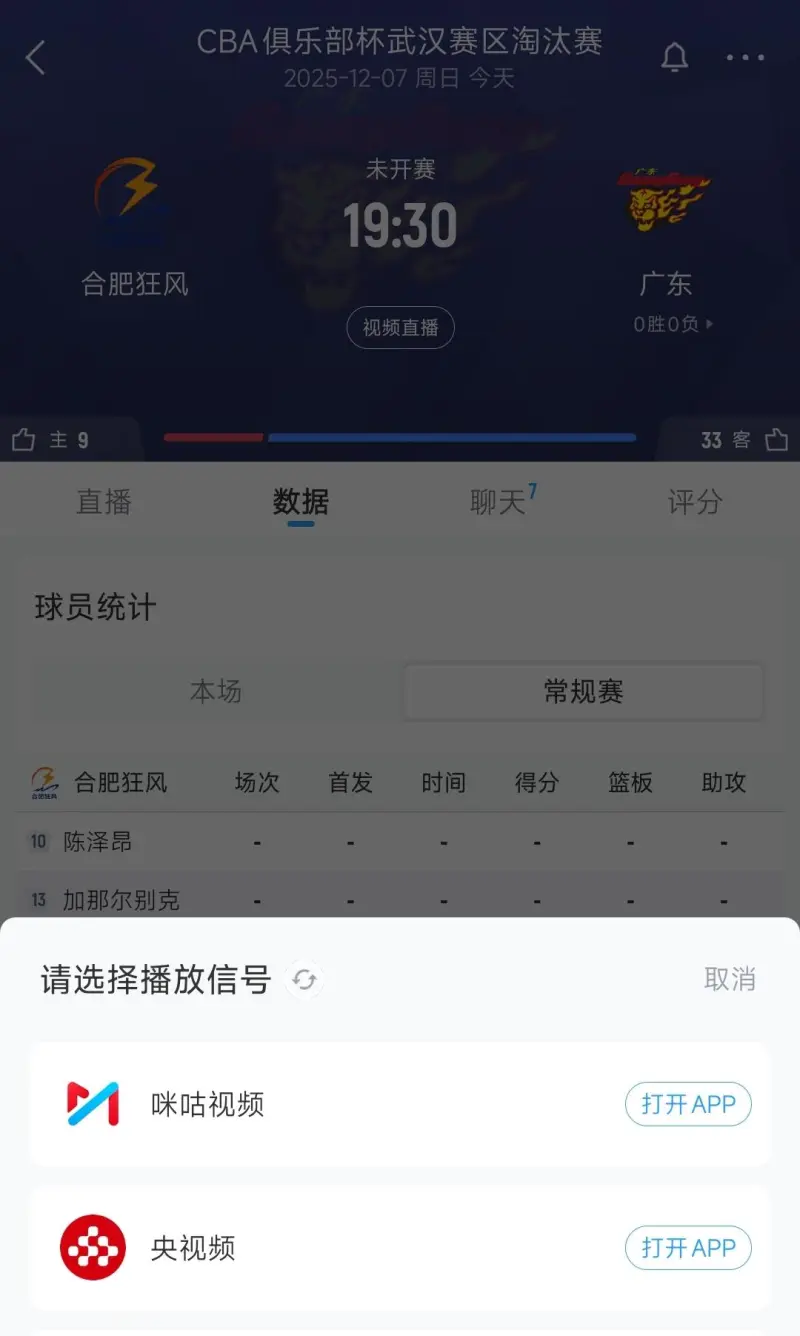The width and height of the screenshot is (800, 1336).
Task: Select the 咪咕视频 signal row
Action: coord(300,1104)
